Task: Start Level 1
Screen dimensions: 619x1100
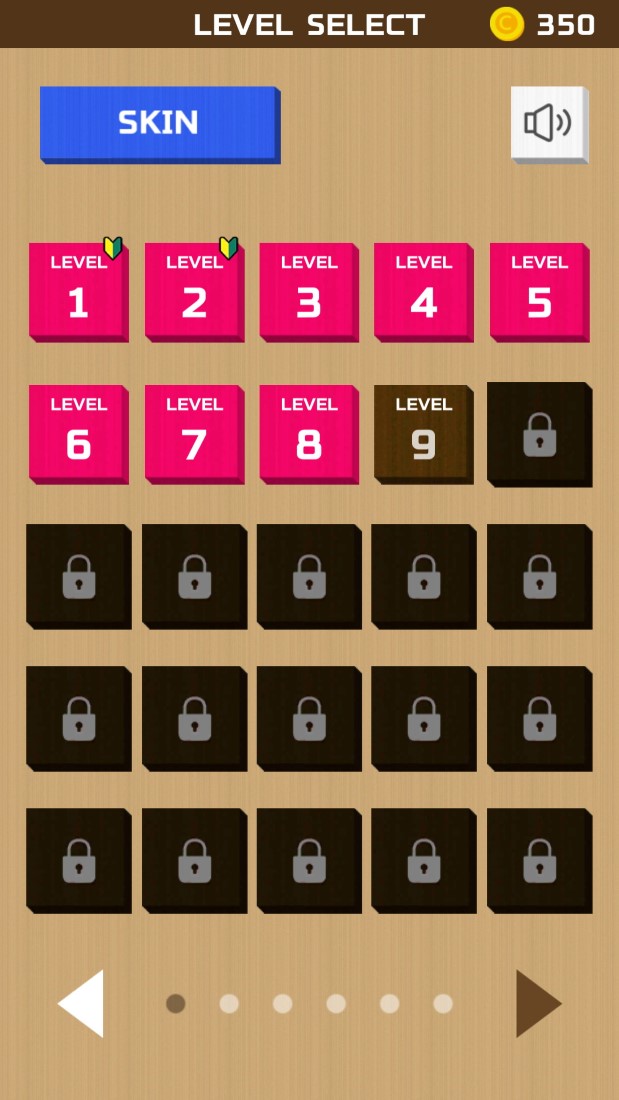Action: pos(78,290)
